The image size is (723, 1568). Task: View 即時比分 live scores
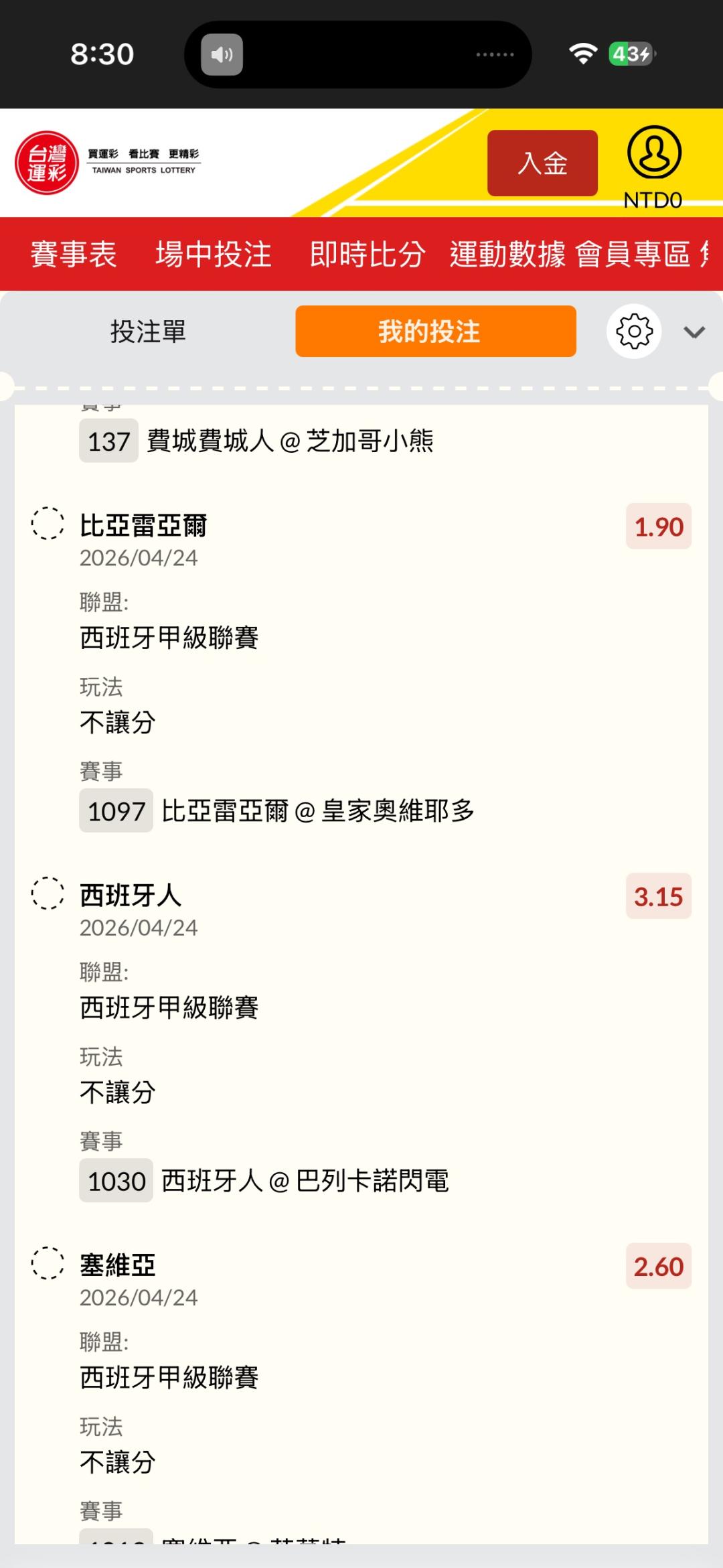coord(368,255)
